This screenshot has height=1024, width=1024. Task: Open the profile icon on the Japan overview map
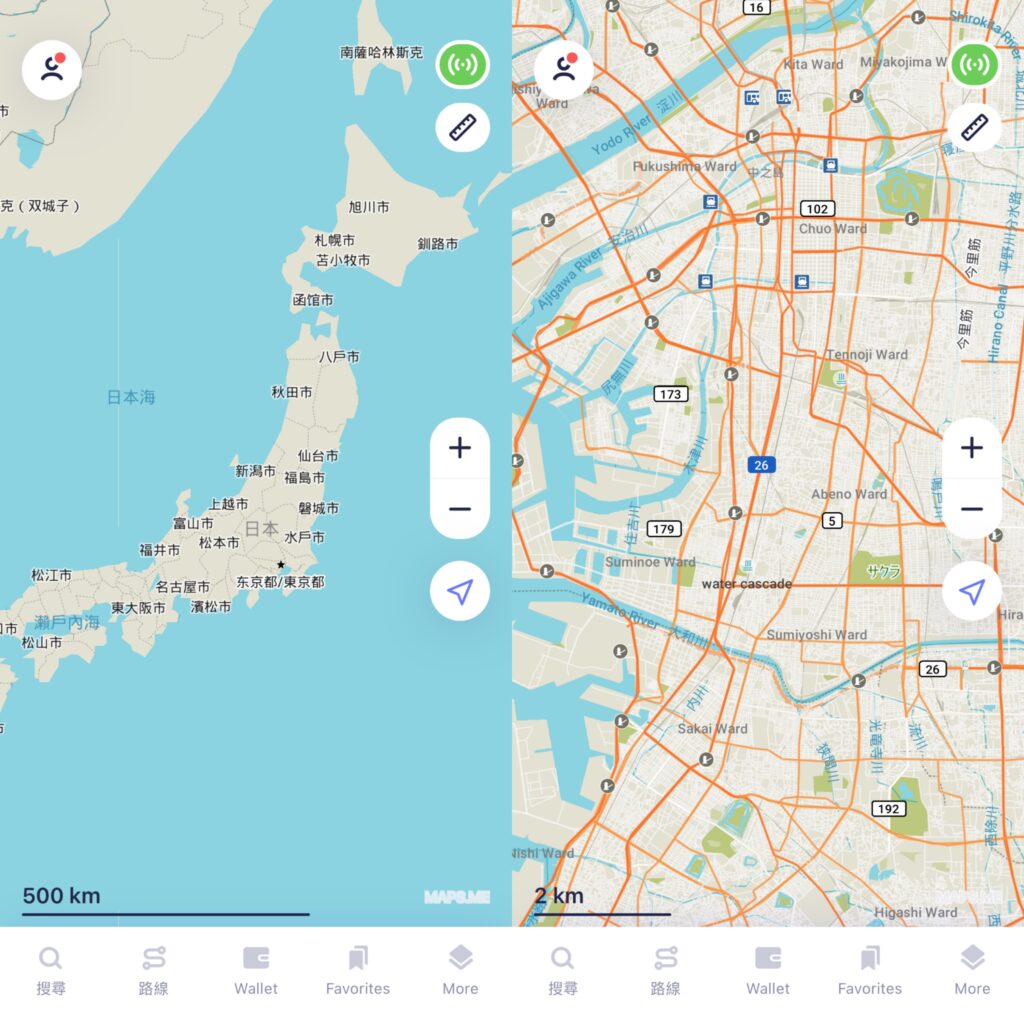[52, 70]
